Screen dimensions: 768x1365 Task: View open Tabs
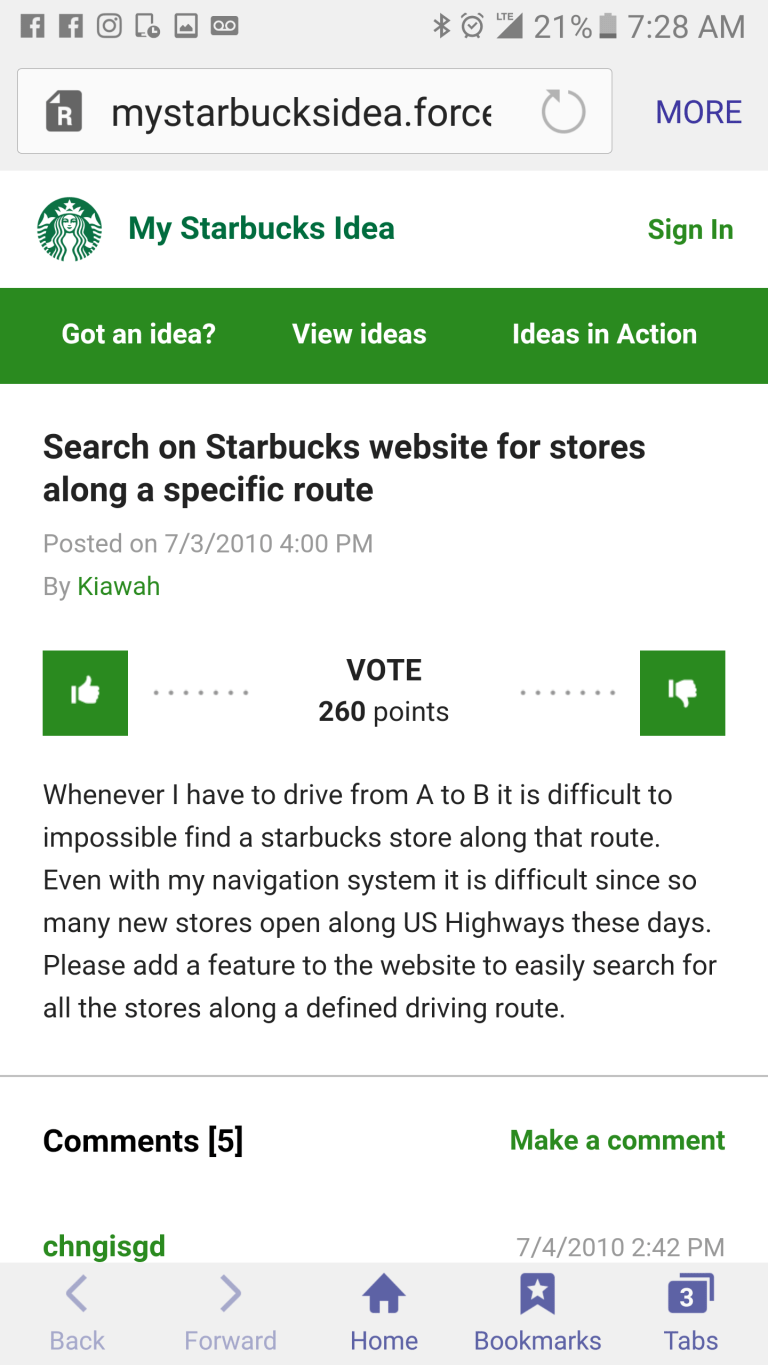(x=691, y=1313)
